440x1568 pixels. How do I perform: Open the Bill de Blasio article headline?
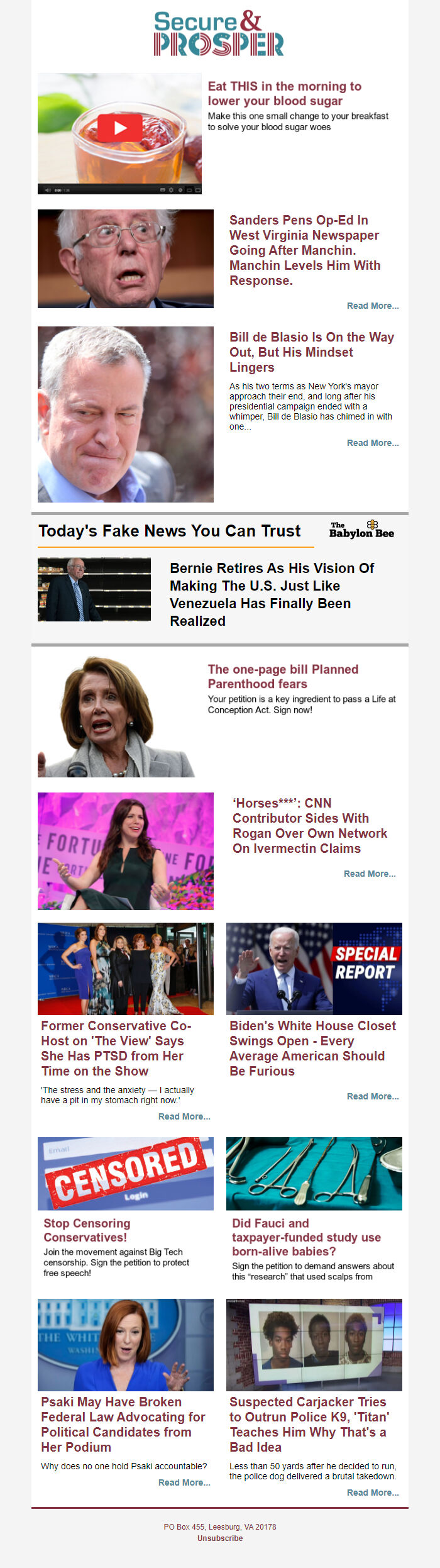click(x=311, y=352)
